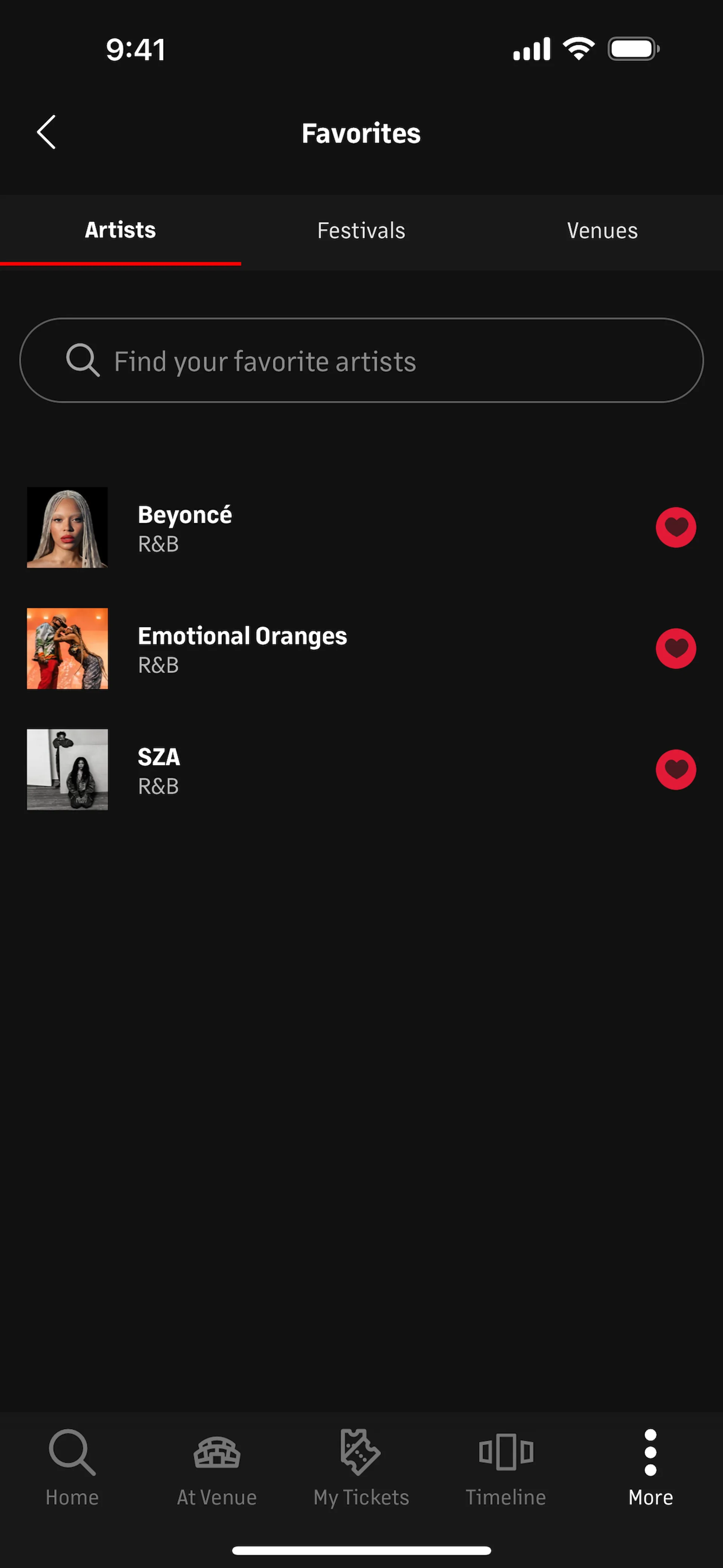723x1568 pixels.
Task: Open SZA artist page
Action: pos(159,769)
